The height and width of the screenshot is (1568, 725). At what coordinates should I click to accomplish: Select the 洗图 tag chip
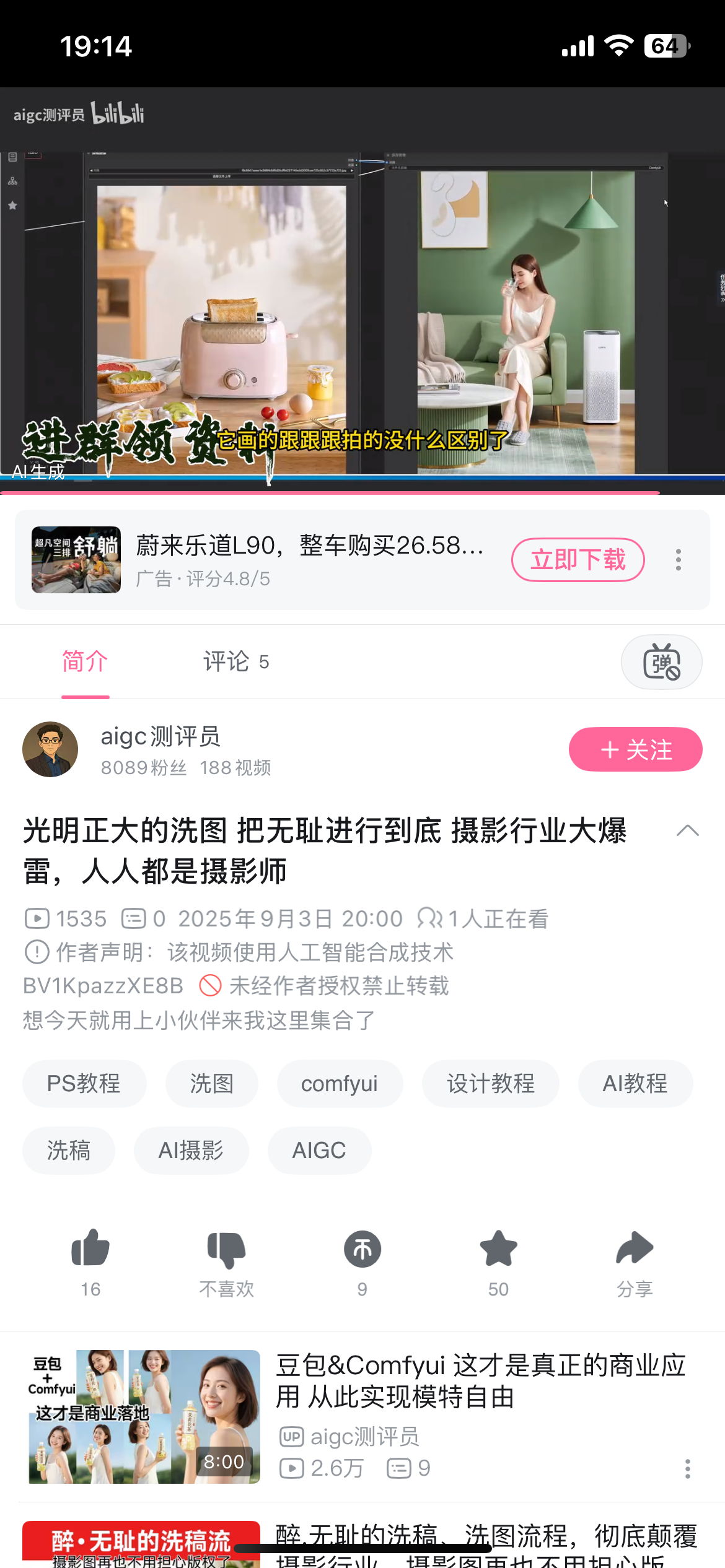(211, 1084)
